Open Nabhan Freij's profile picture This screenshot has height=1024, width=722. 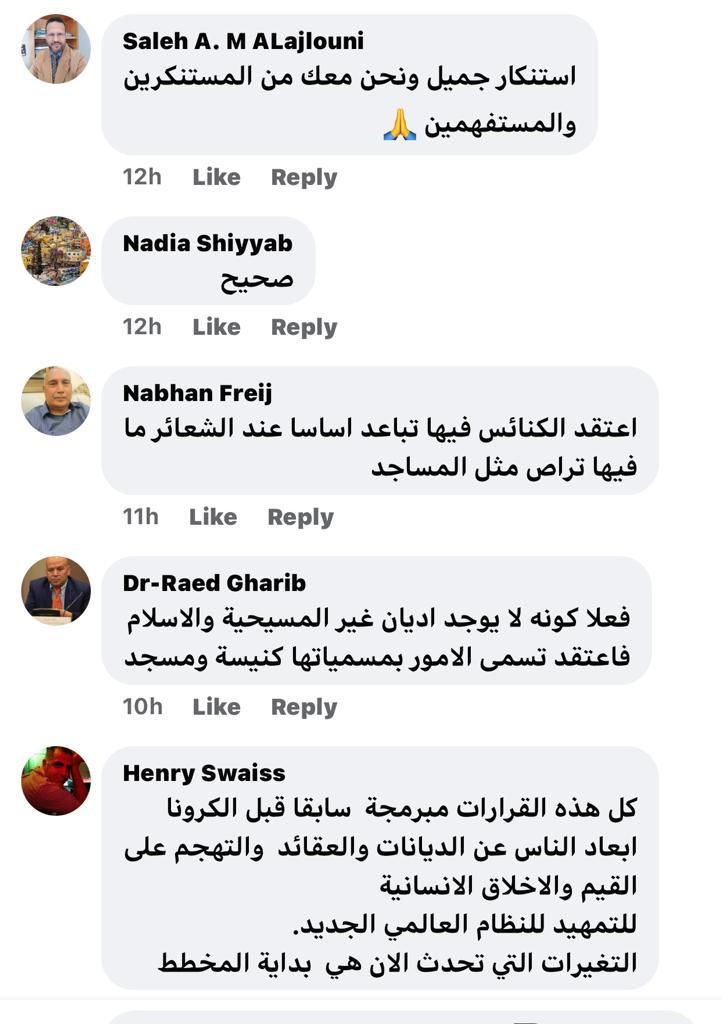[x=55, y=401]
